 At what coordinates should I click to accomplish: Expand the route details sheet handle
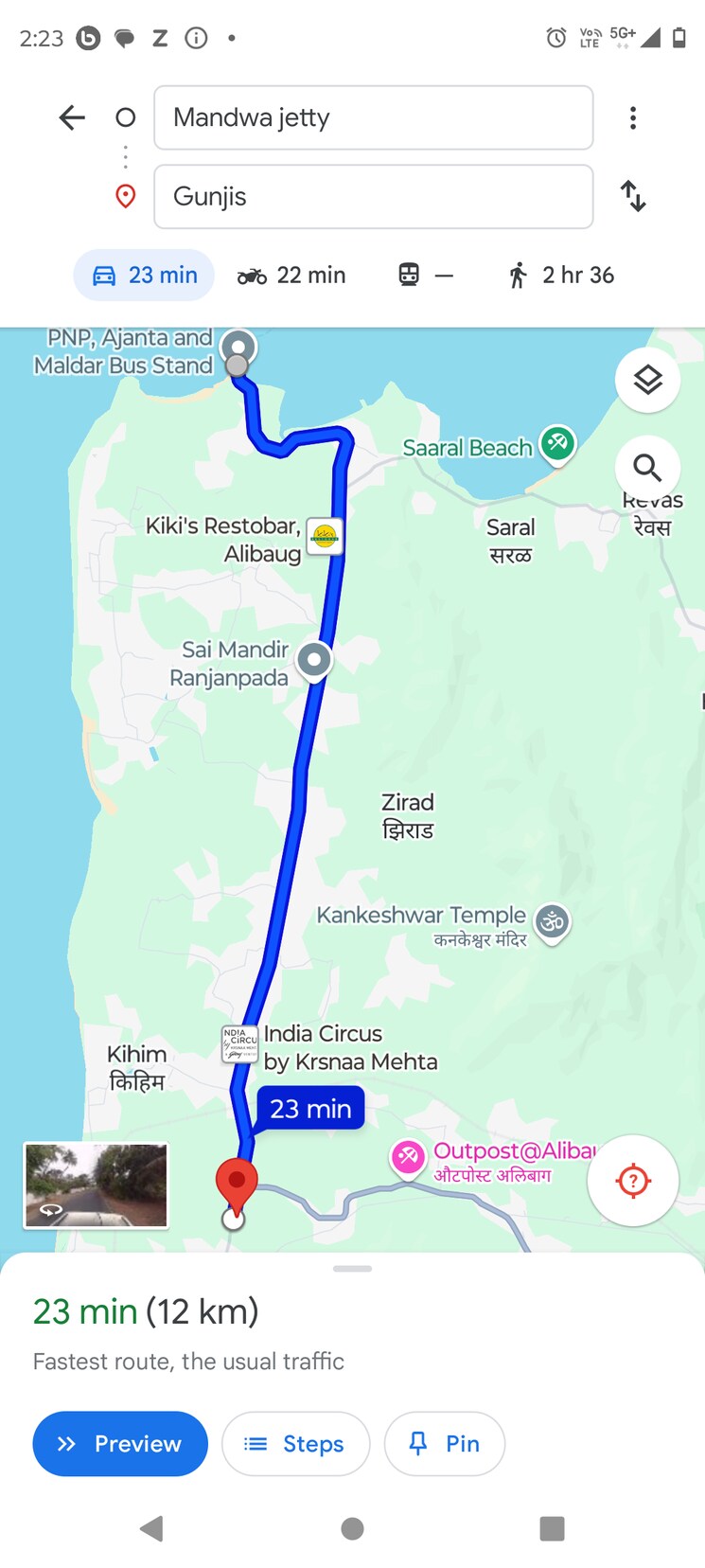pos(352,1269)
